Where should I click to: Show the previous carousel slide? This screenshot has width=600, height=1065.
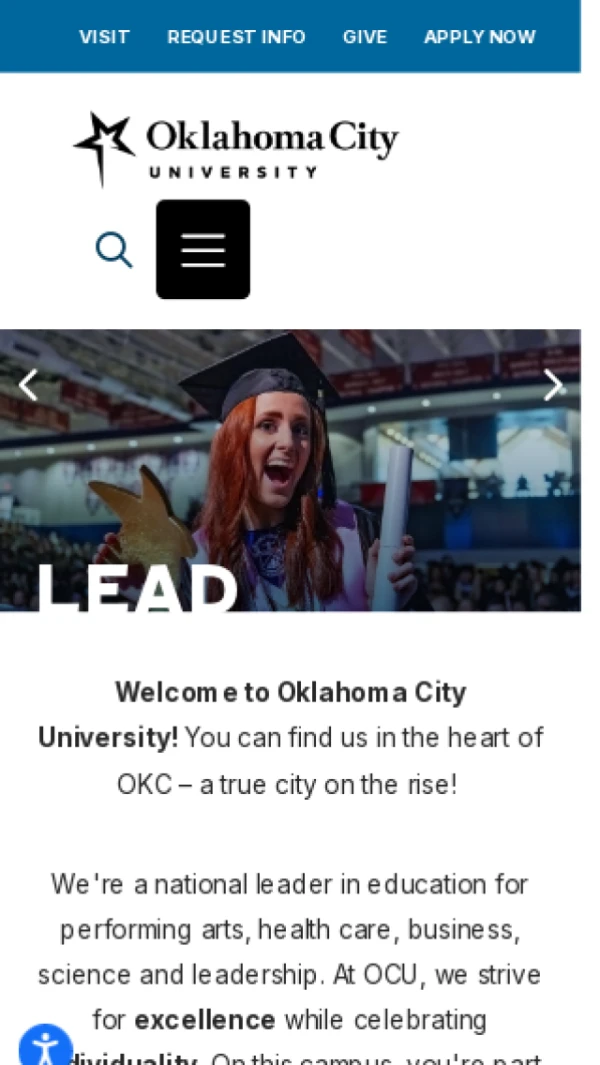[x=28, y=385]
